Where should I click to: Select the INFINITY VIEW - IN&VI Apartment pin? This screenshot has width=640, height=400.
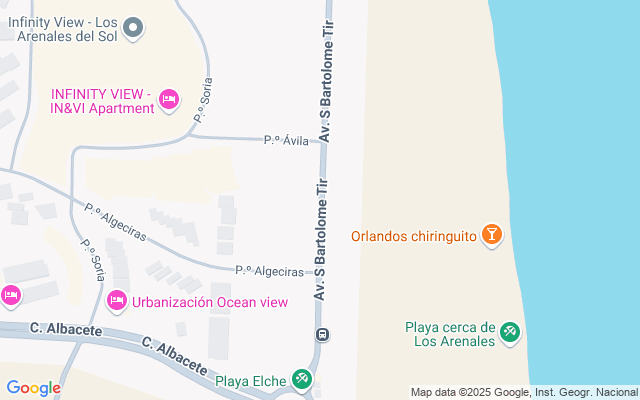pos(168,98)
